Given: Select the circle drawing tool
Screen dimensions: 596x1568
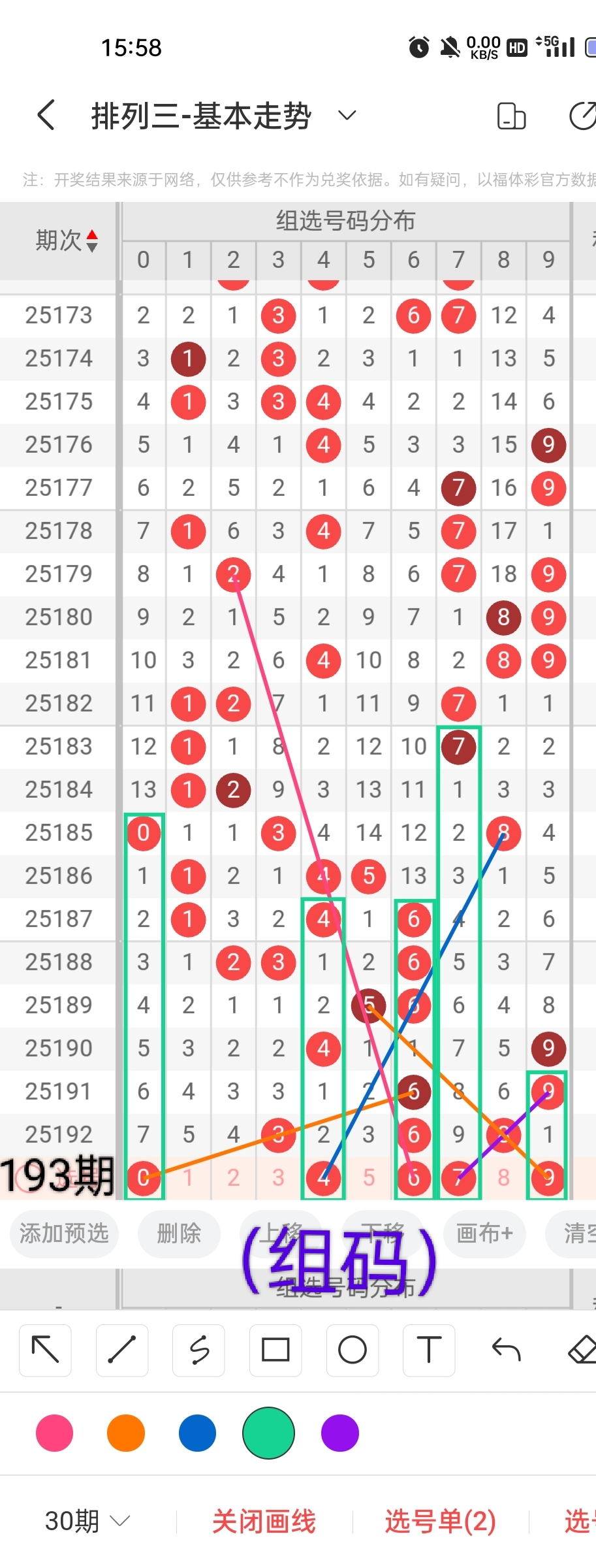Looking at the screenshot, I should tap(353, 1350).
